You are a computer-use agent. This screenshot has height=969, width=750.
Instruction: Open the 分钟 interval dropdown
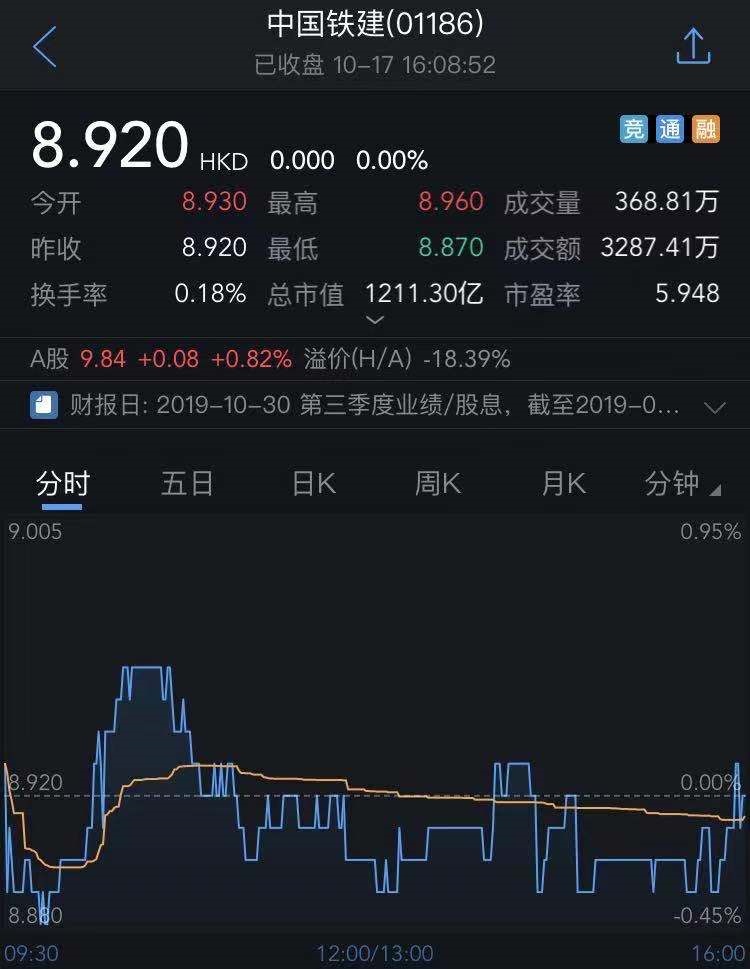coord(683,484)
